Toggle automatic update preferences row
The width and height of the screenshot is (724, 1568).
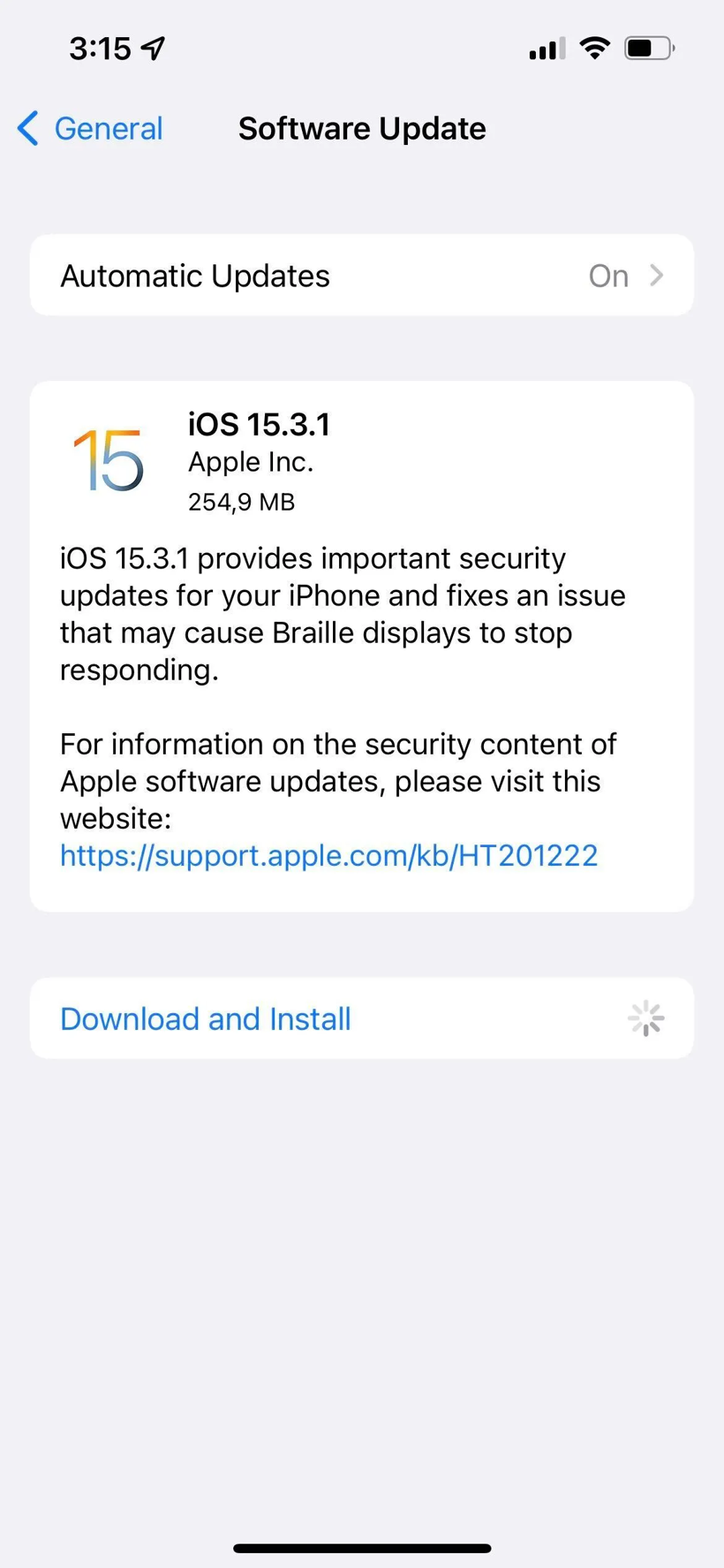pyautogui.click(x=362, y=275)
